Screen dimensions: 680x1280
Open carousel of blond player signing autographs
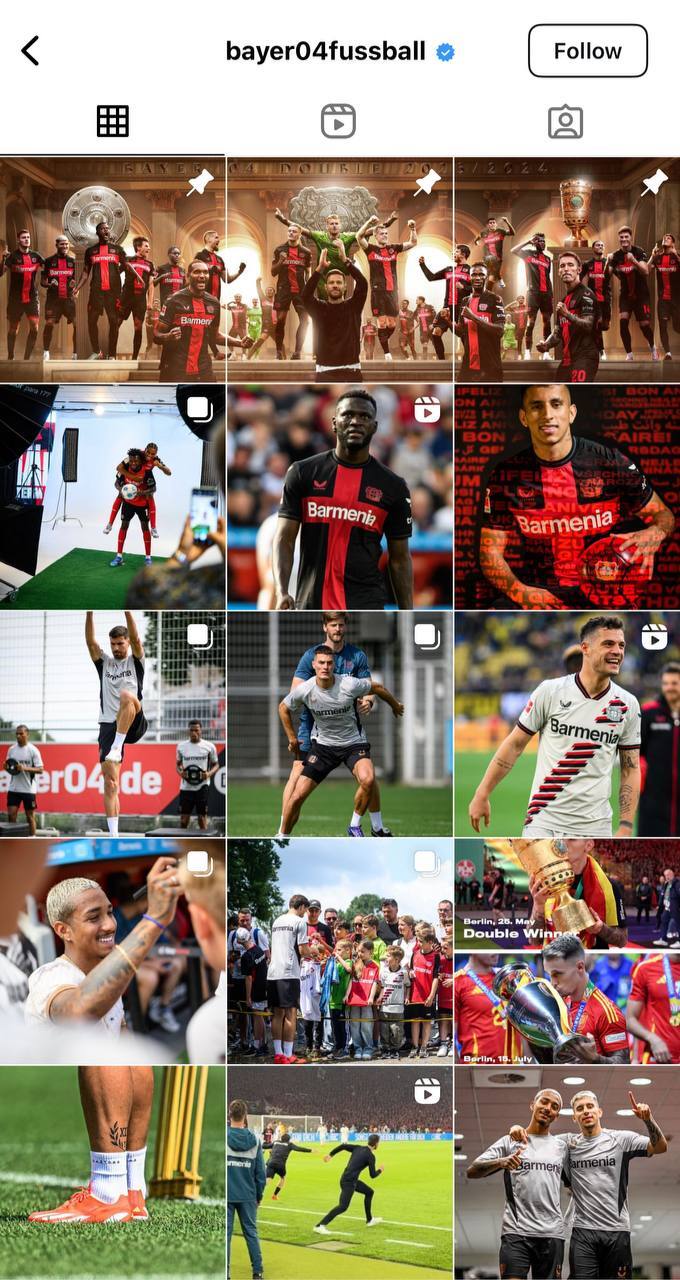coord(112,951)
